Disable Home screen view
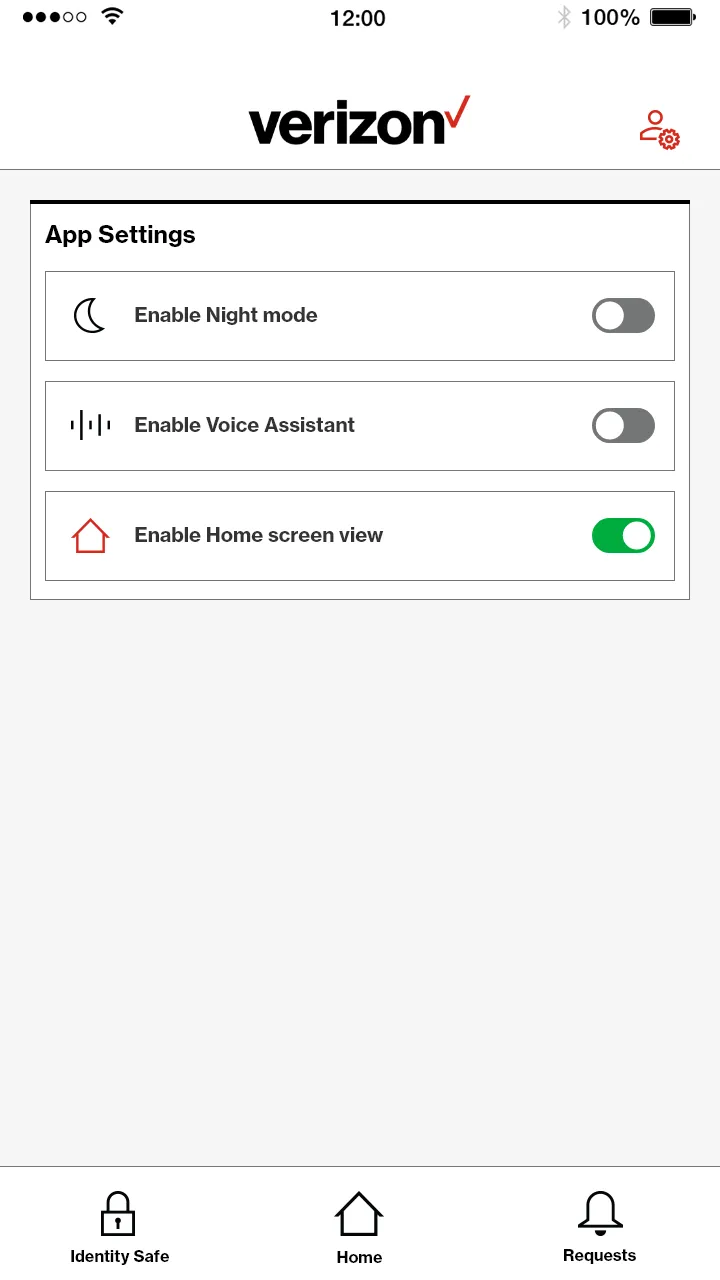 coord(623,536)
